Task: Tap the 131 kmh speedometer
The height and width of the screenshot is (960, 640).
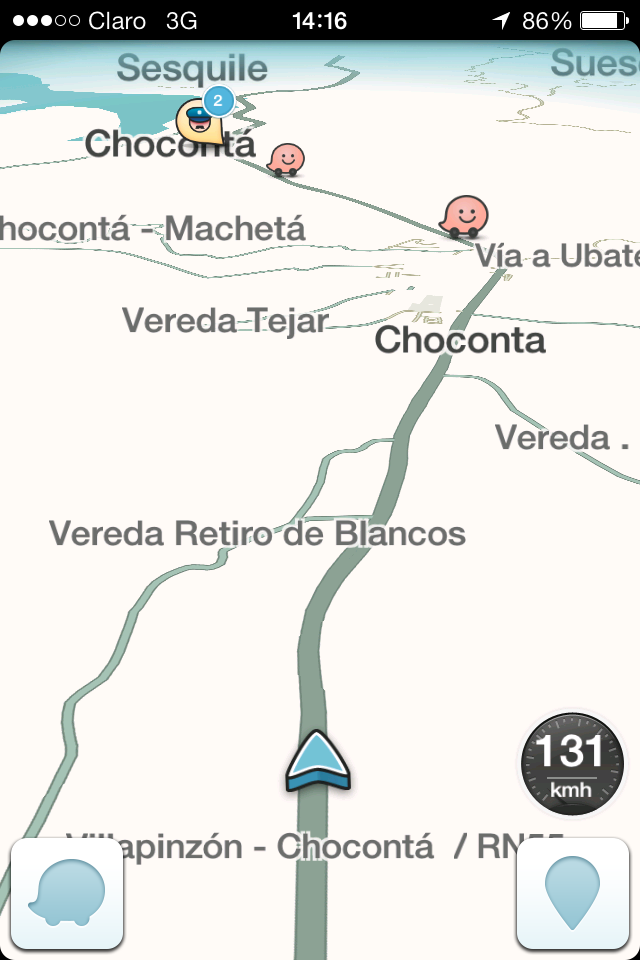Action: (572, 764)
